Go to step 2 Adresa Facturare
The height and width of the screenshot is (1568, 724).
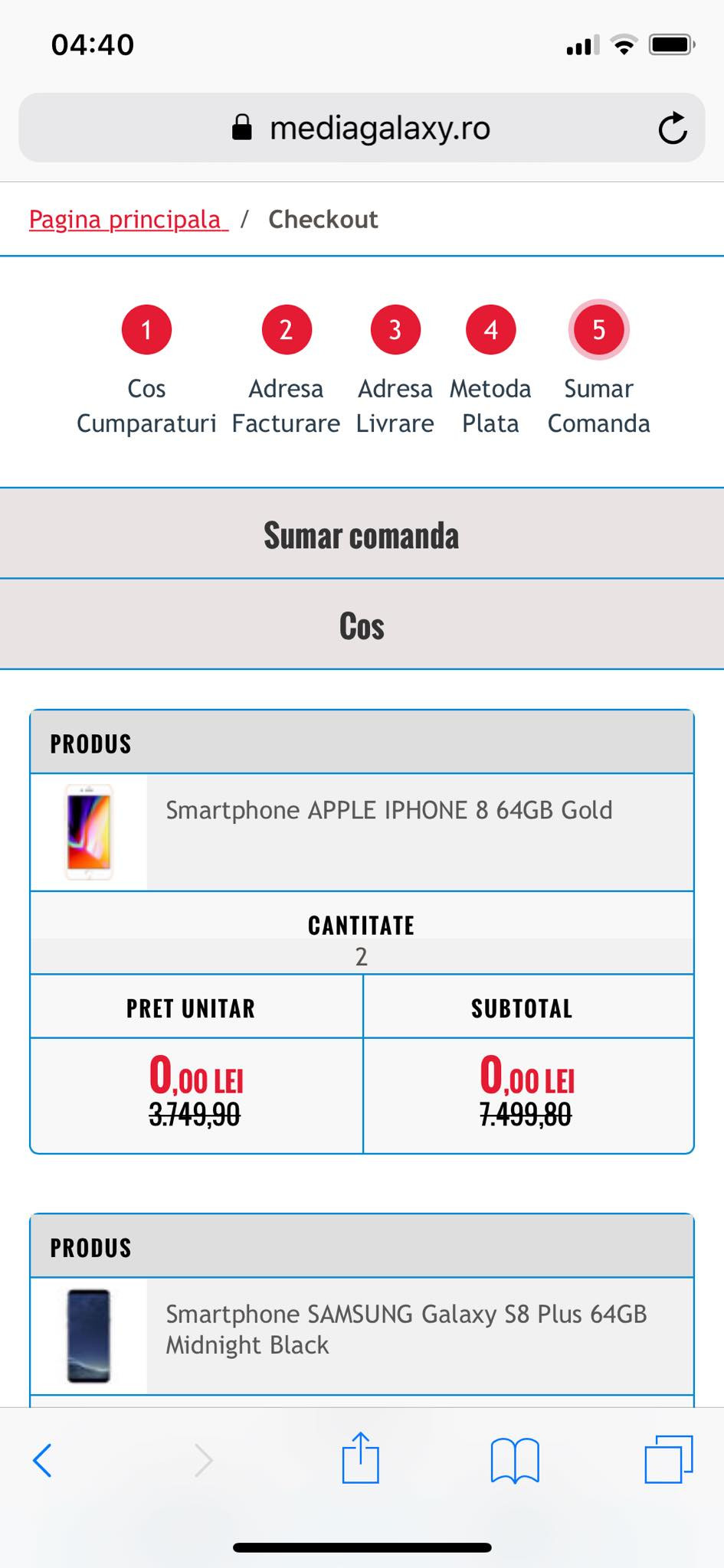click(286, 331)
